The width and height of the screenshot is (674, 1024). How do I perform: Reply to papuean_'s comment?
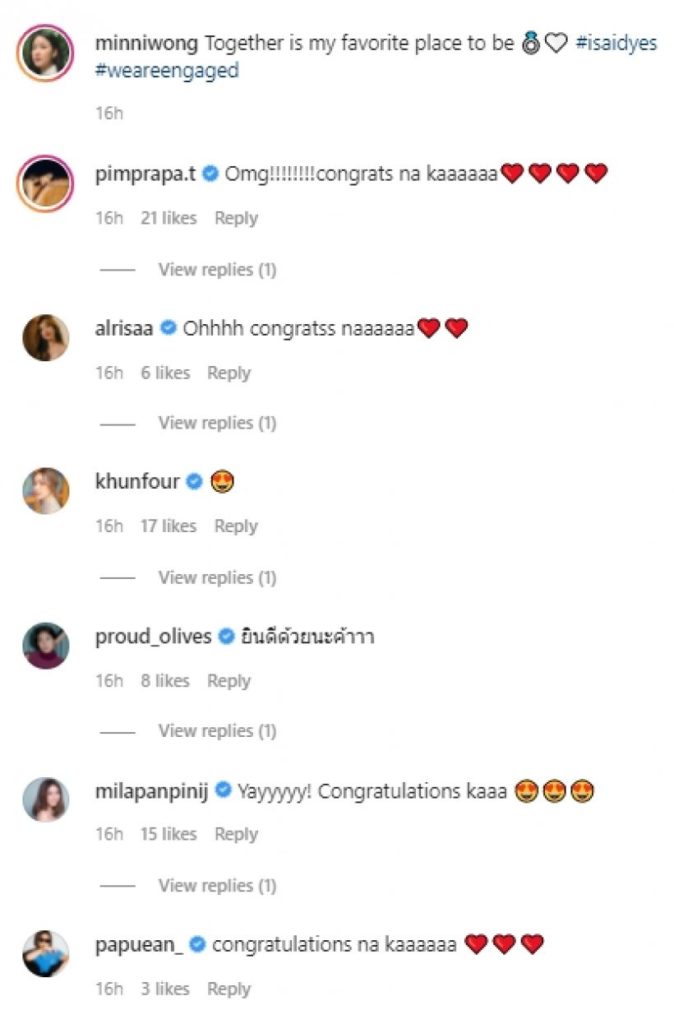click(x=228, y=989)
